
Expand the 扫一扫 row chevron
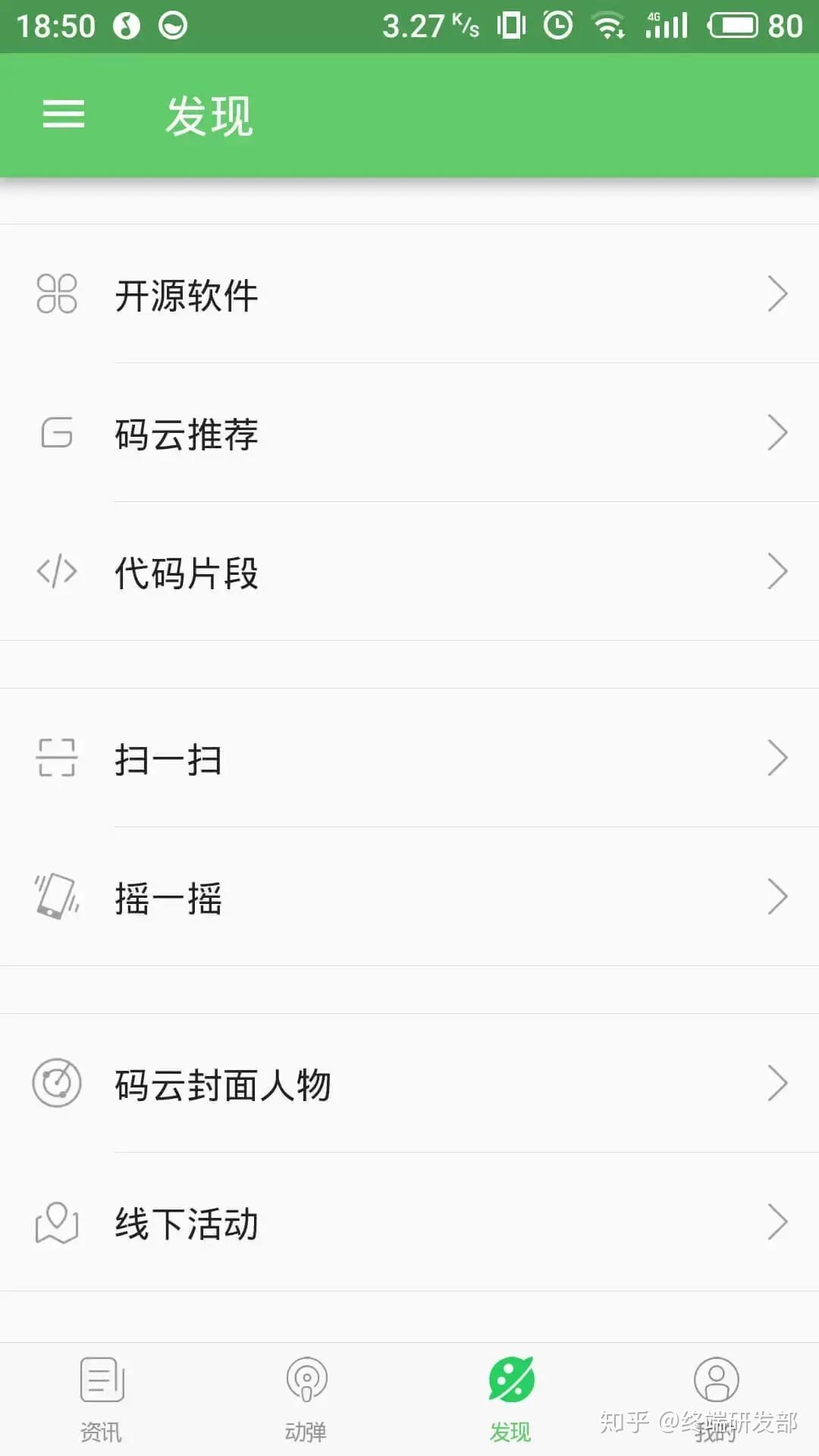point(778,758)
